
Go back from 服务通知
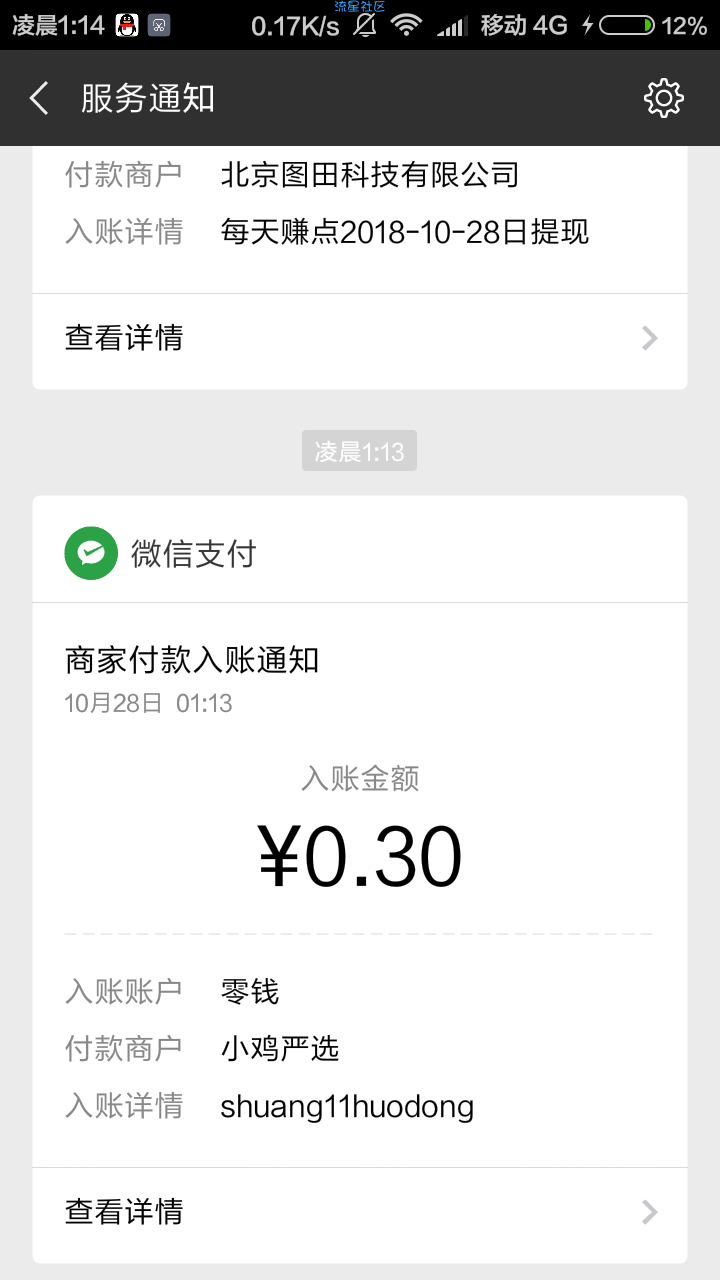pos(39,98)
